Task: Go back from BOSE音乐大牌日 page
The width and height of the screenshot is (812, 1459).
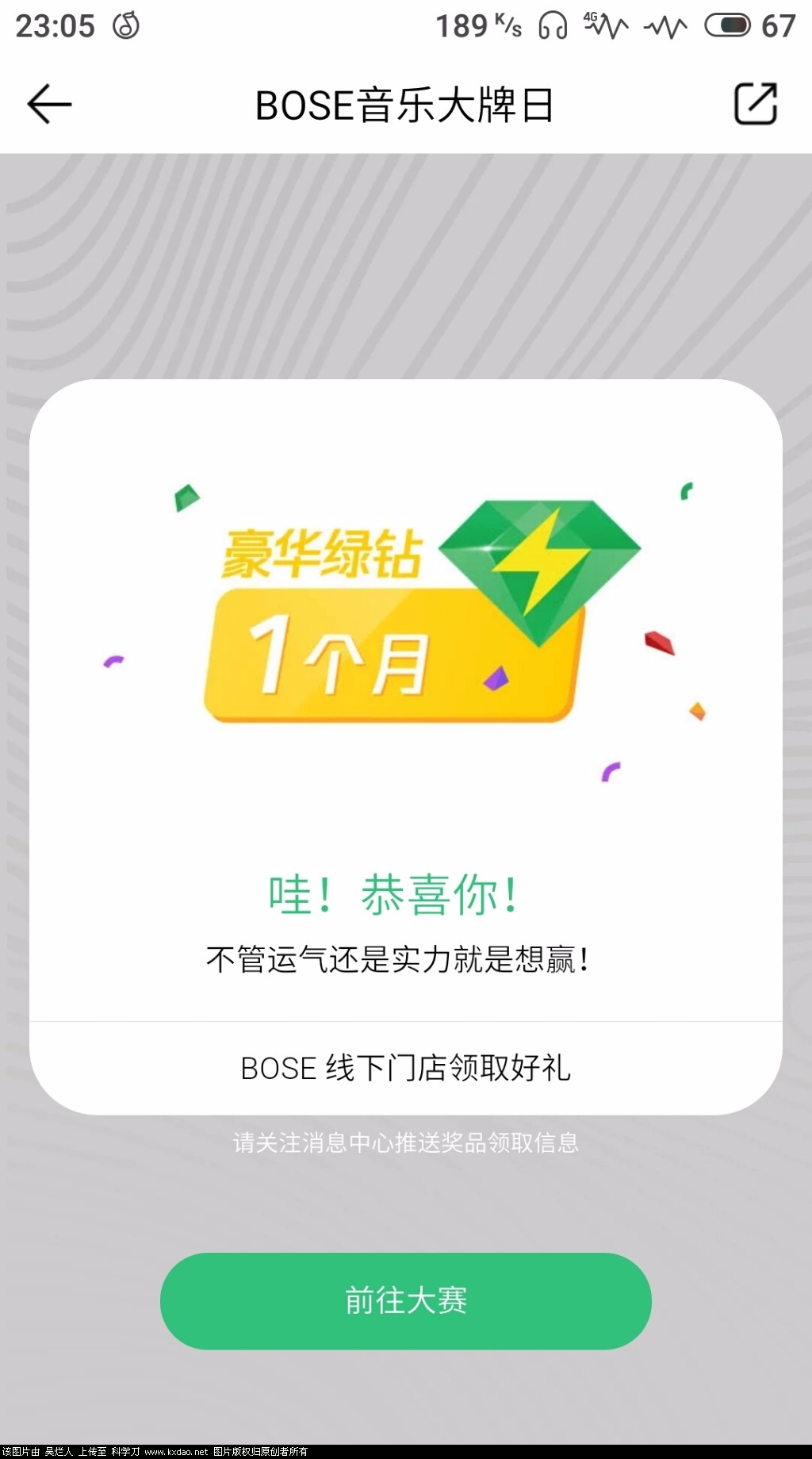Action: (x=49, y=105)
